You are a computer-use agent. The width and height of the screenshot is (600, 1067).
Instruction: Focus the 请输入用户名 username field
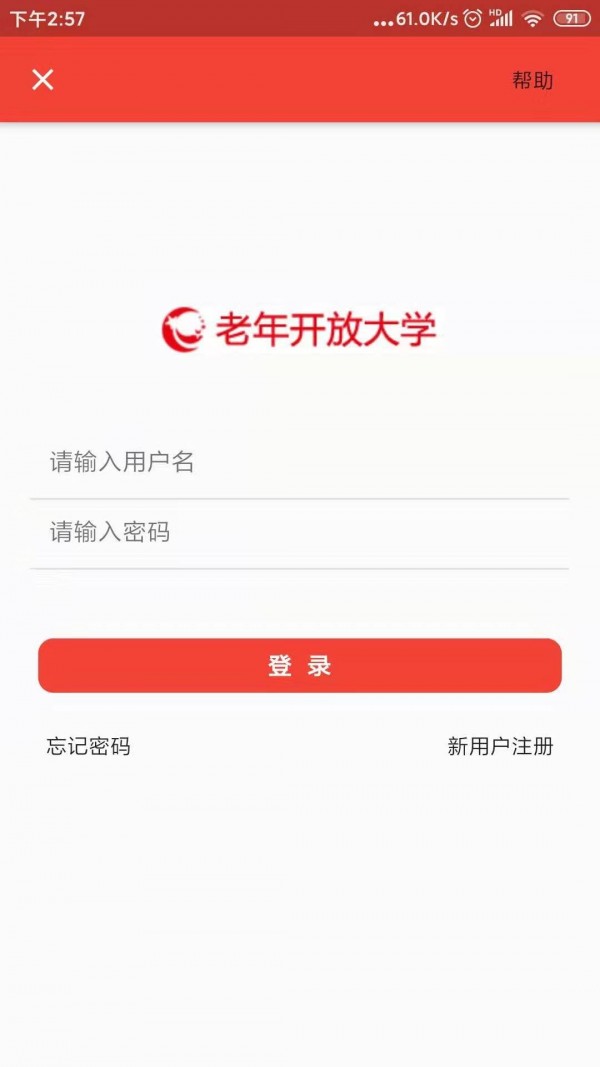point(299,462)
